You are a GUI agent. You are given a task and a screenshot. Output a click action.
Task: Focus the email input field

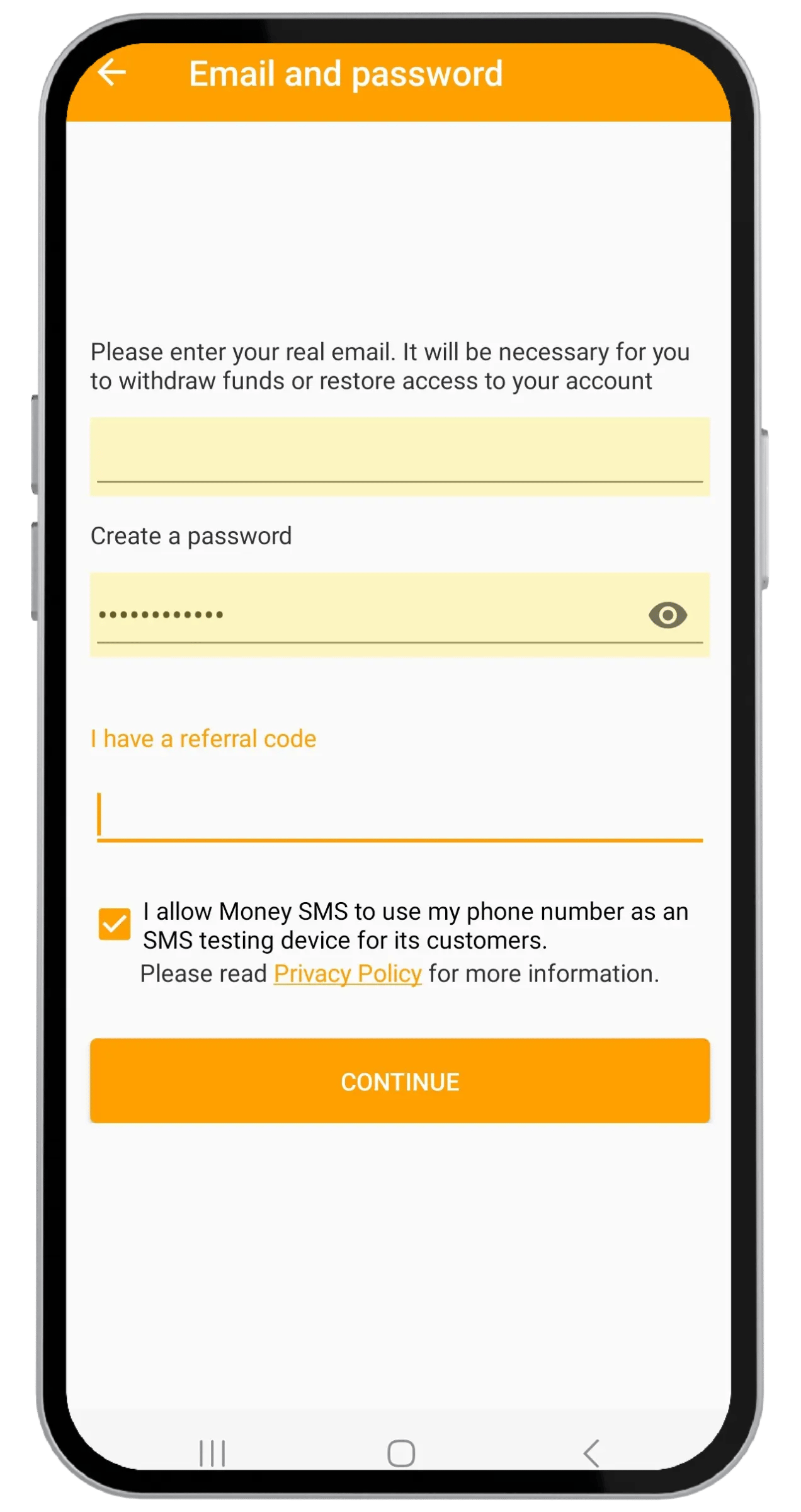[x=400, y=456]
